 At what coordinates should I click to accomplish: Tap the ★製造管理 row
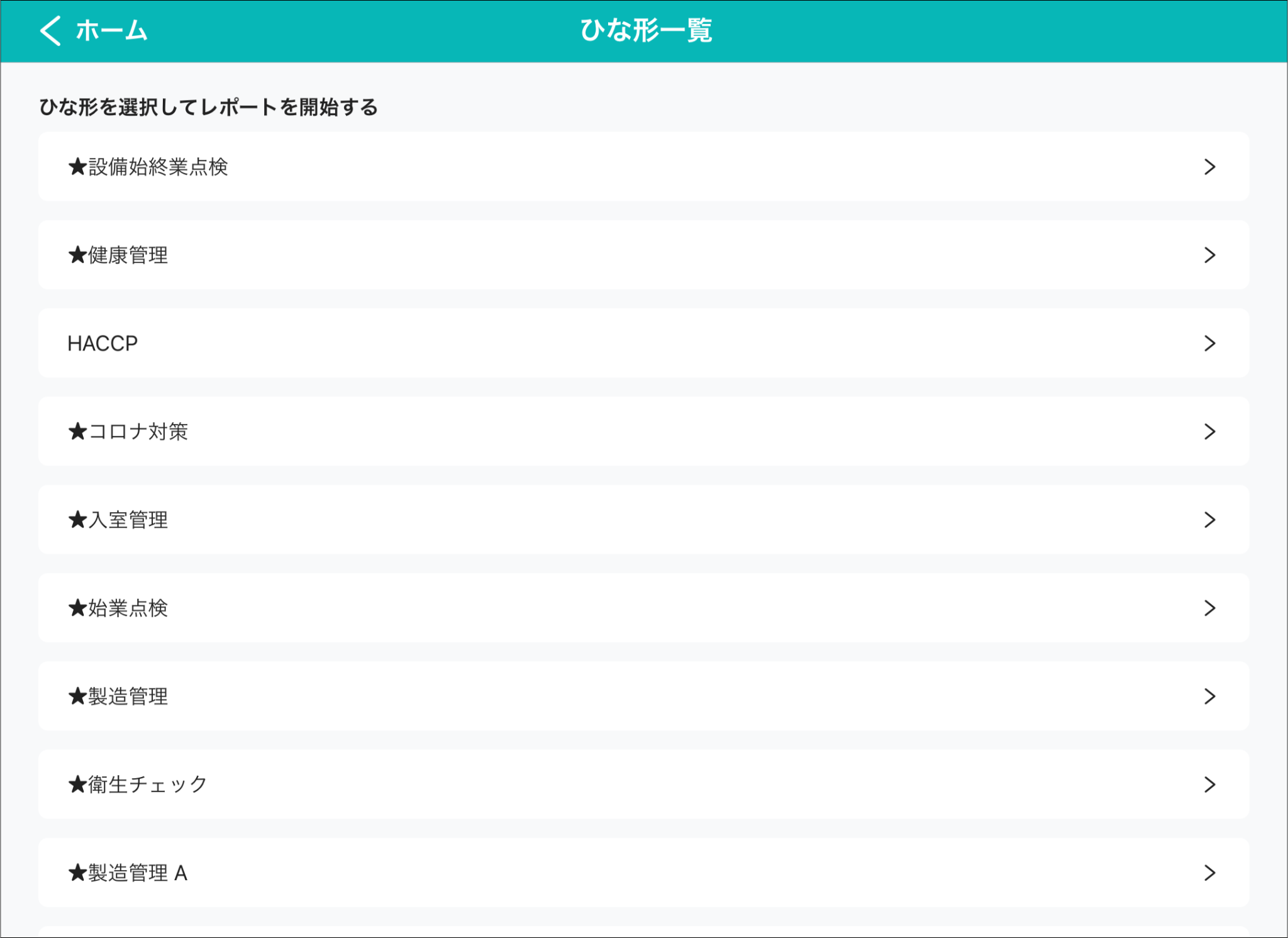click(643, 696)
